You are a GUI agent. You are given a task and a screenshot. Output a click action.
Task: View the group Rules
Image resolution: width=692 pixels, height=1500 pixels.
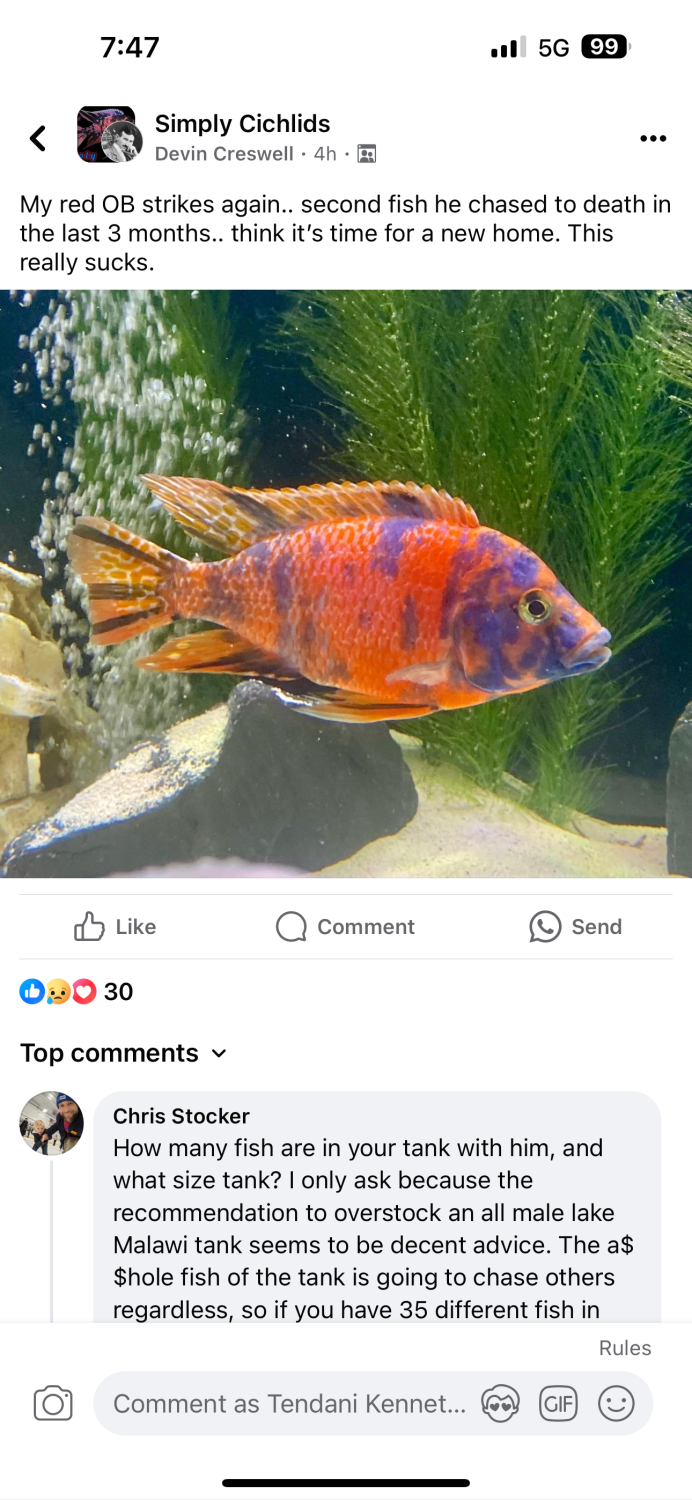625,1348
